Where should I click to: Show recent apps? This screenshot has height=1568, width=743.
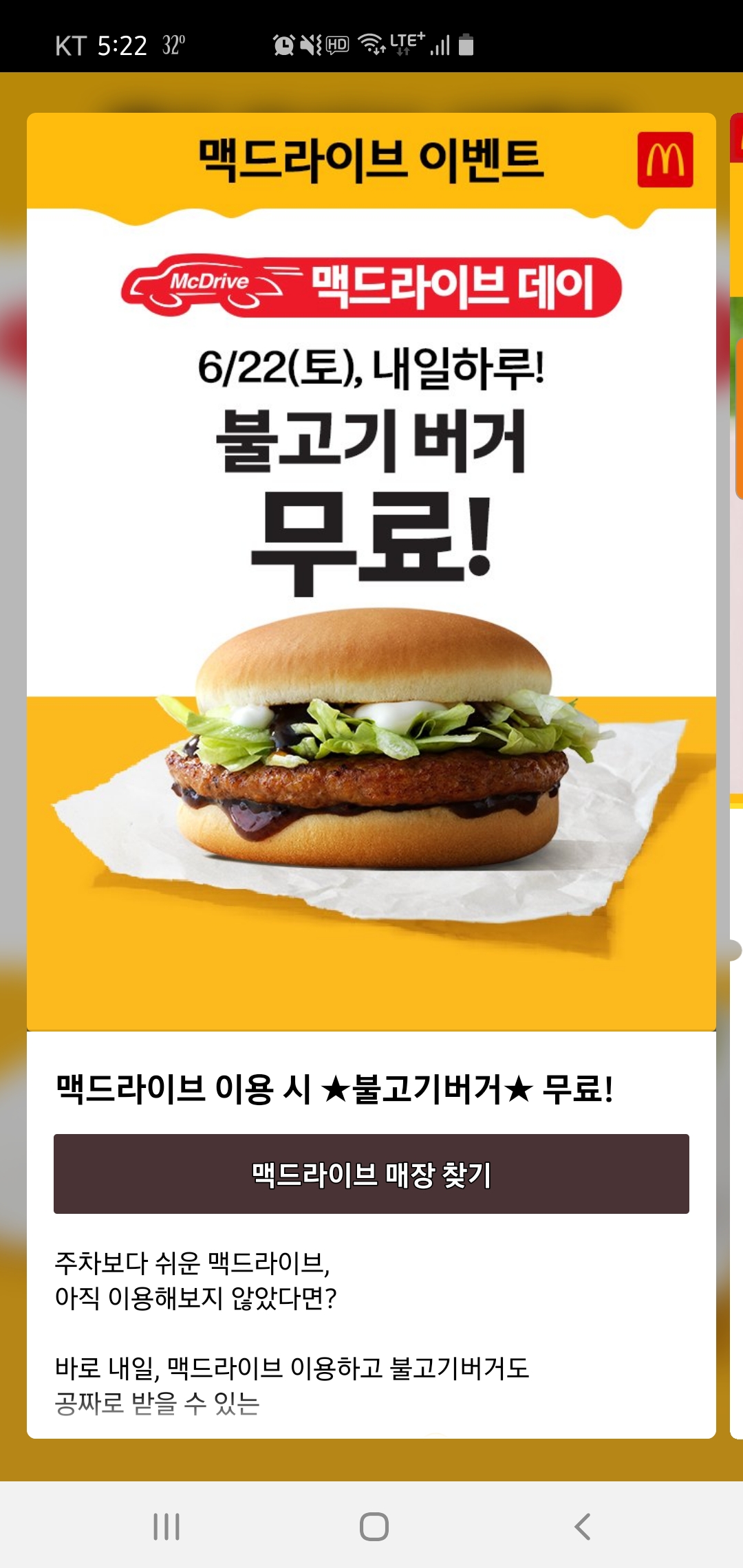[166, 1526]
